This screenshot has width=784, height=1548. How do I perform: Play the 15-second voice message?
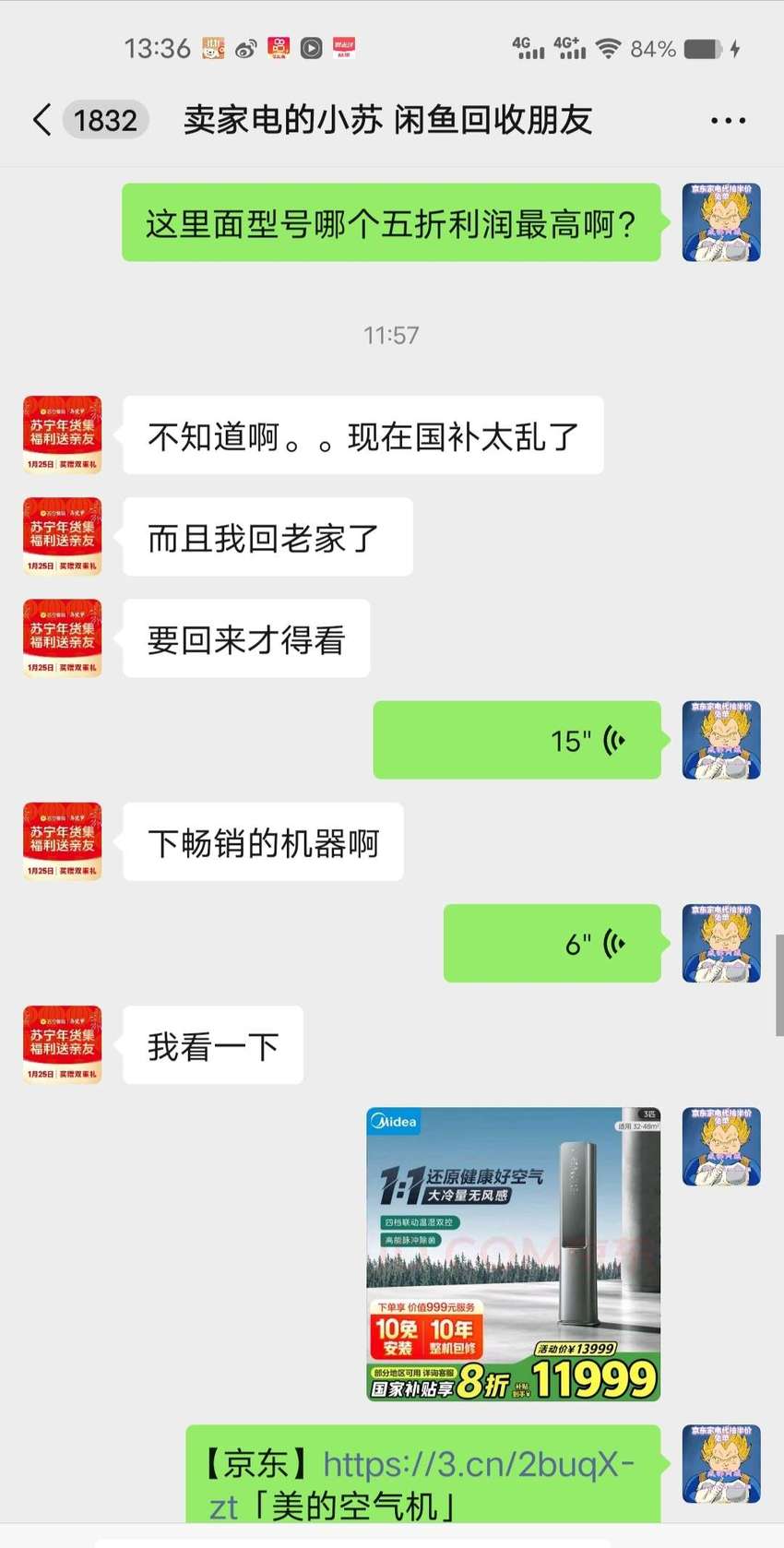pos(517,740)
